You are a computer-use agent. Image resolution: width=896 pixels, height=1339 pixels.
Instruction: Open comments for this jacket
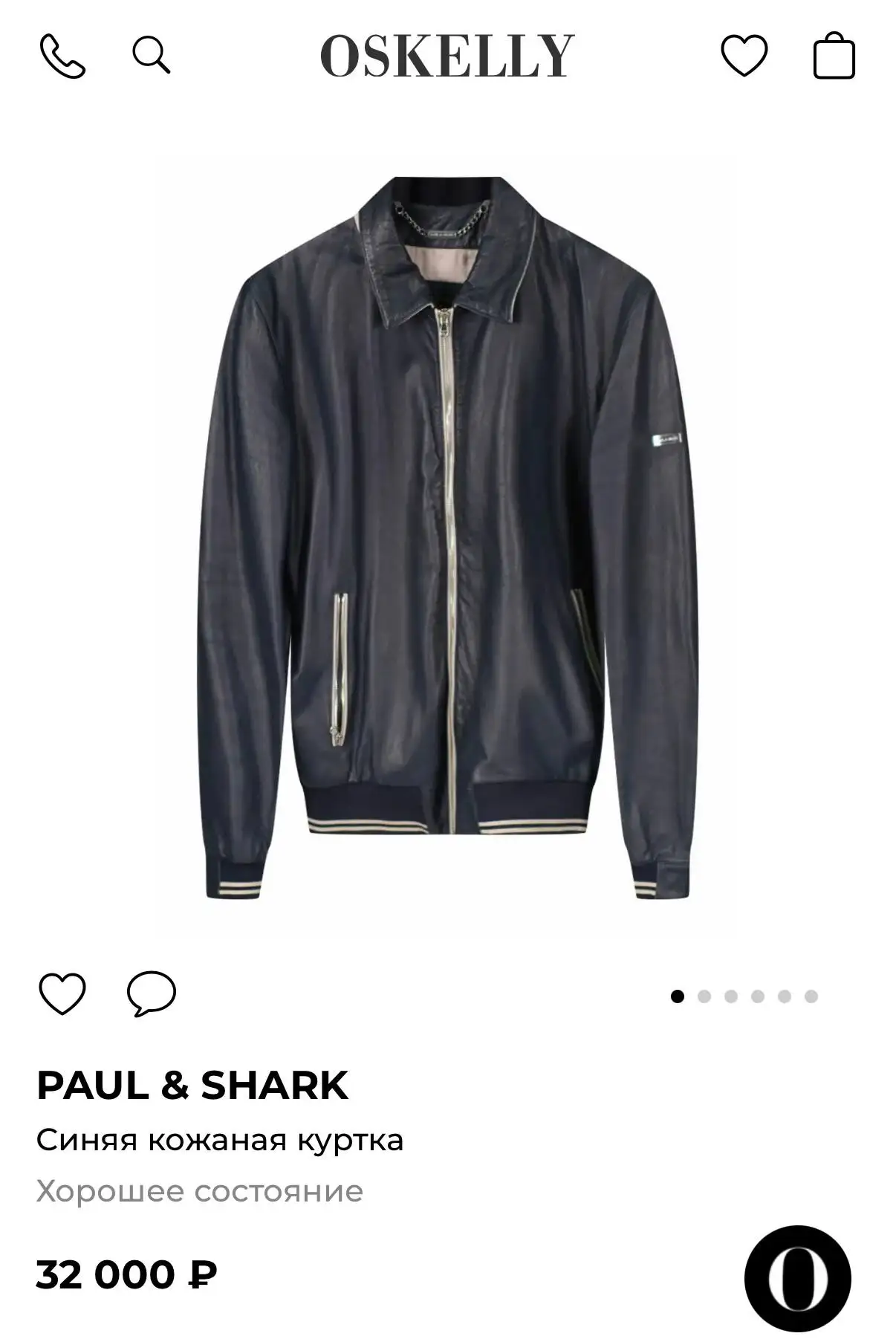click(x=152, y=993)
